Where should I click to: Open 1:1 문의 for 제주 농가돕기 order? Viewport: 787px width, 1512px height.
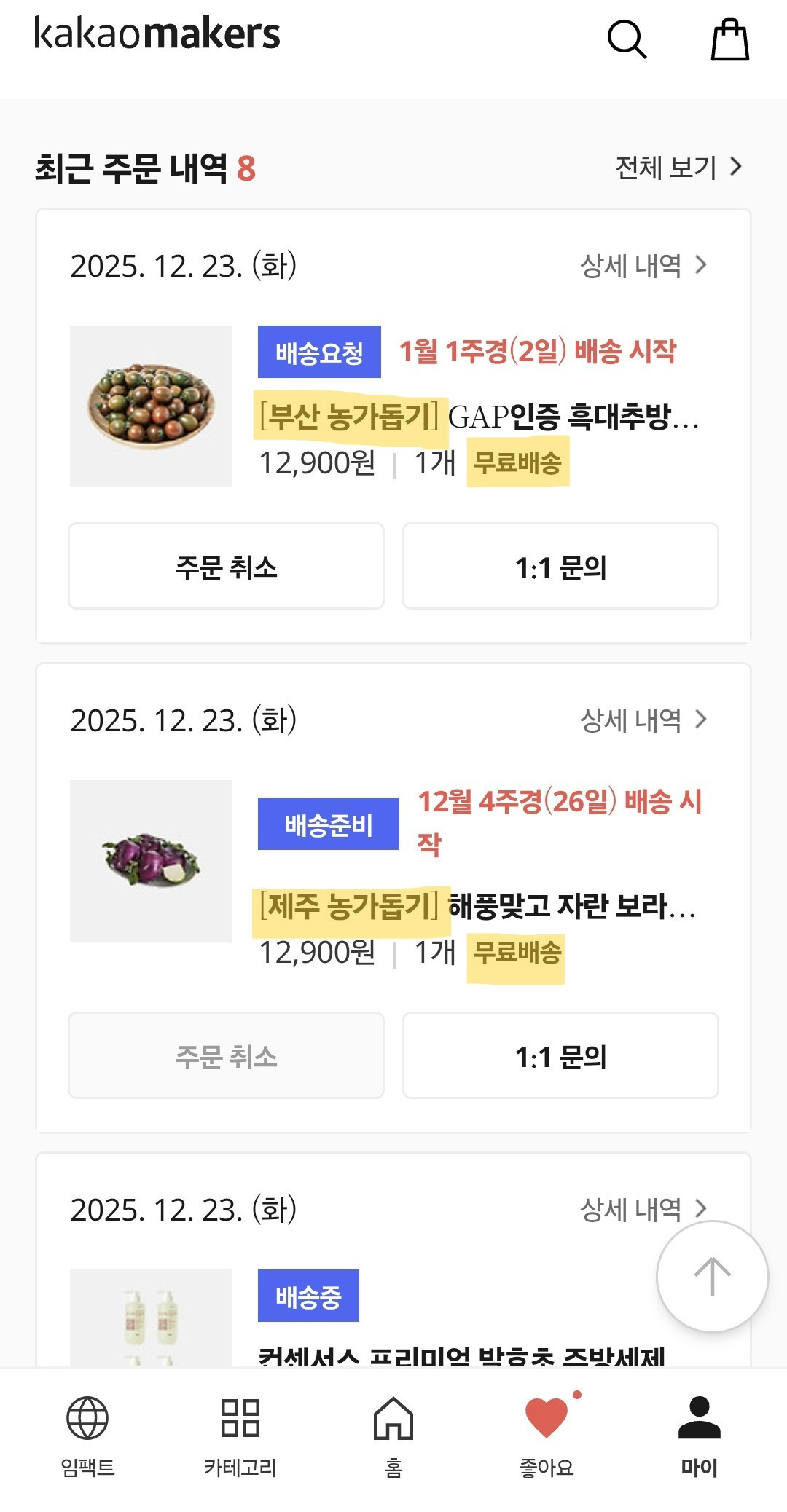560,1055
